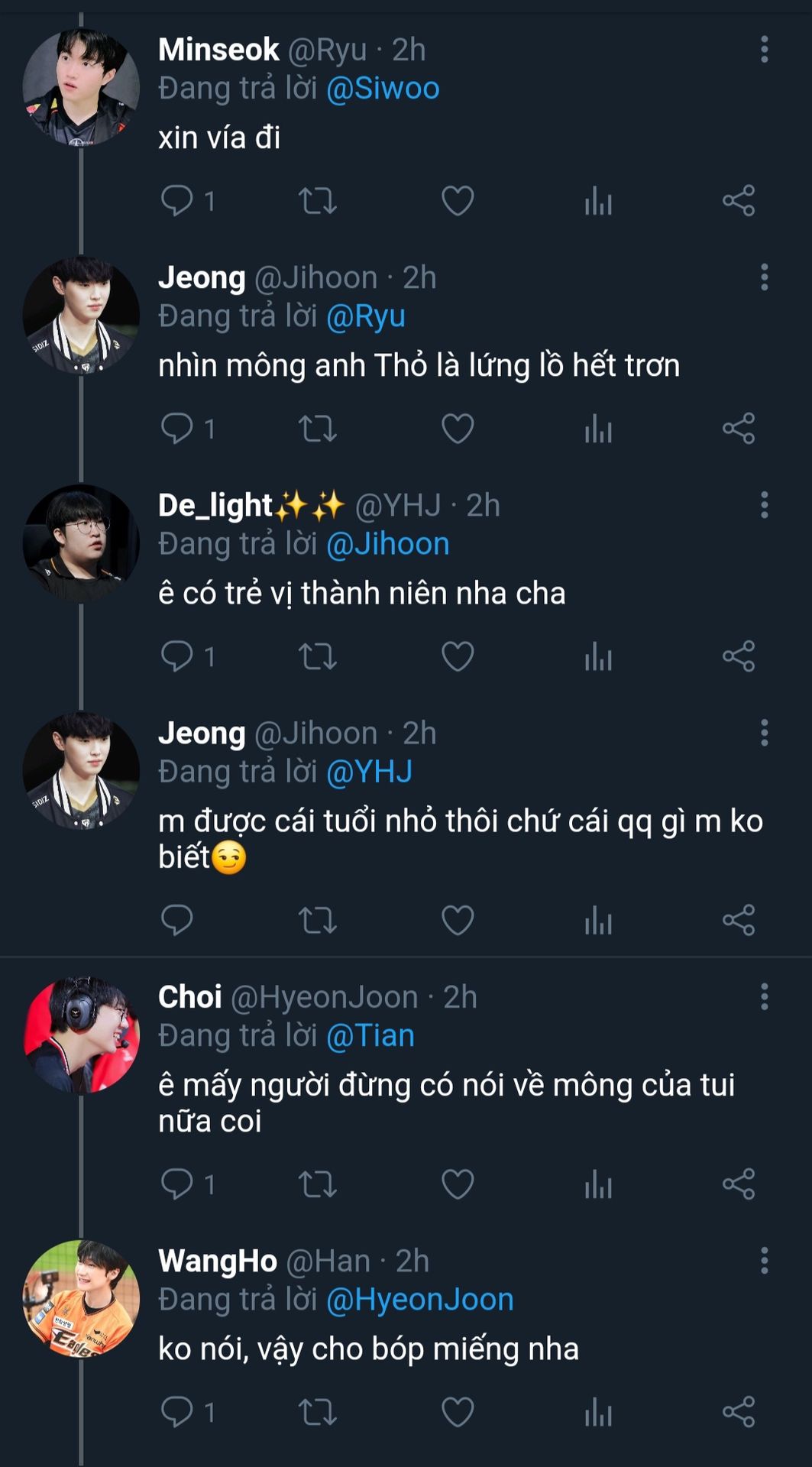Share Jeong's reply to @Ryu

[x=739, y=429]
